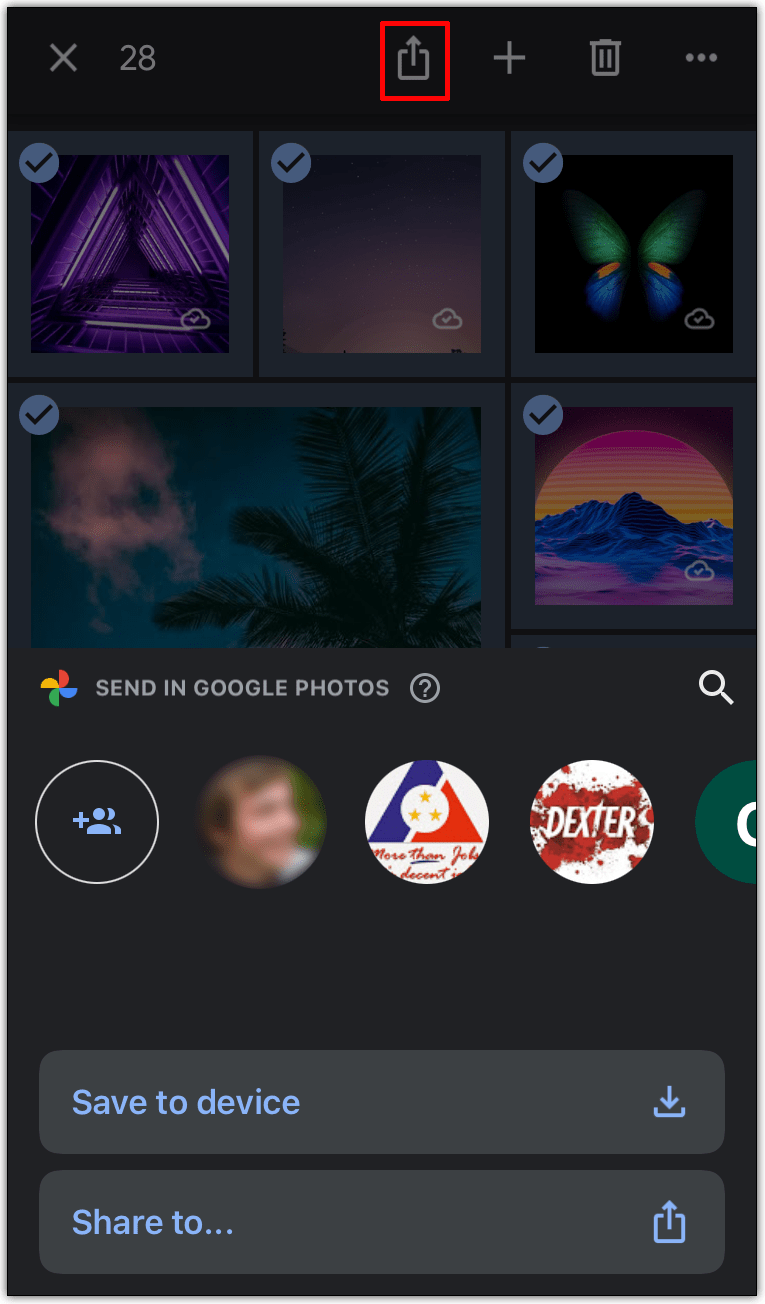Close the photo selection mode
Screen dimensions: 765x1304
pyautogui.click(x=63, y=58)
